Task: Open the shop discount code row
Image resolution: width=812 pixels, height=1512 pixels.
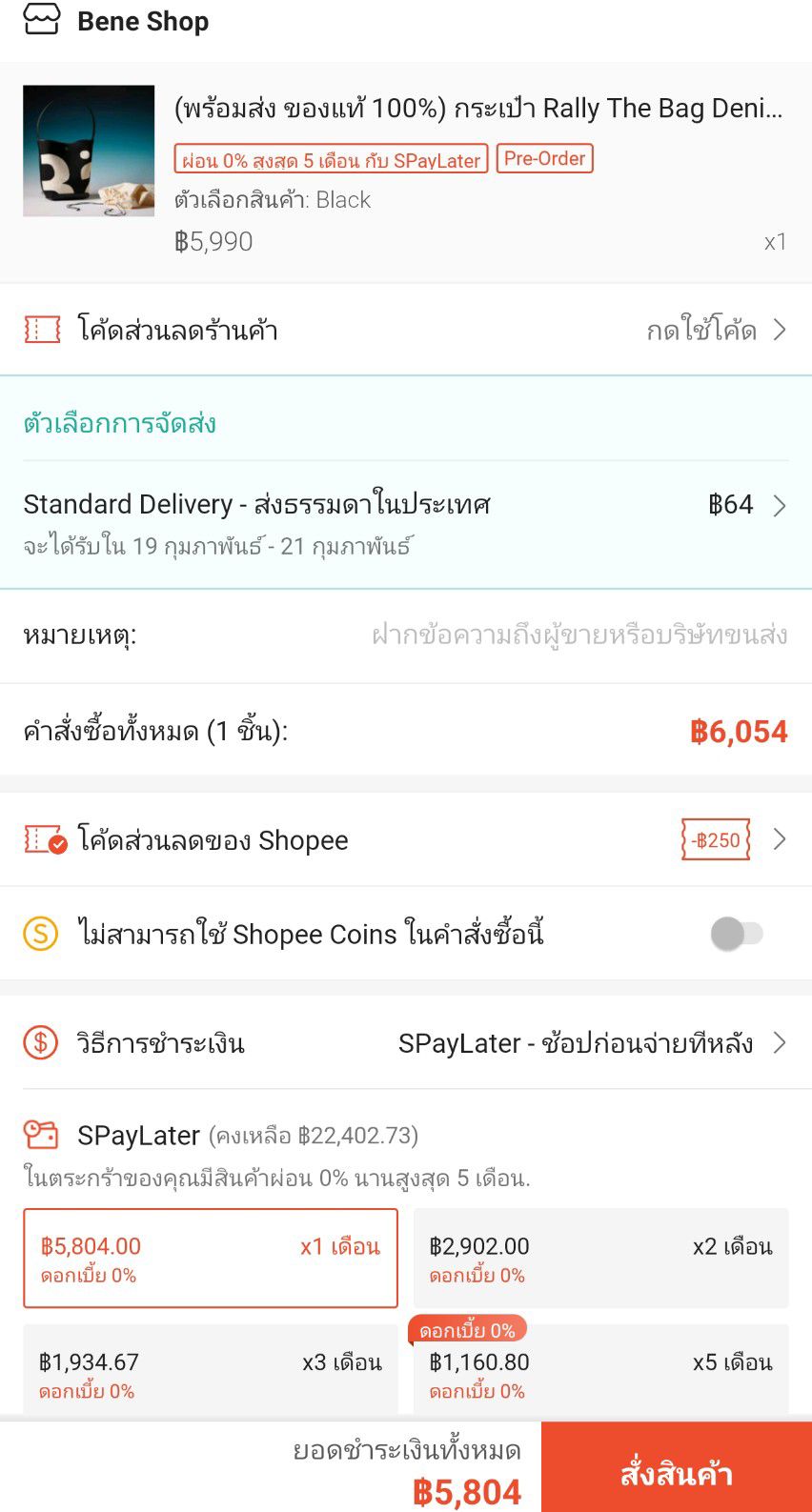Action: tap(405, 331)
